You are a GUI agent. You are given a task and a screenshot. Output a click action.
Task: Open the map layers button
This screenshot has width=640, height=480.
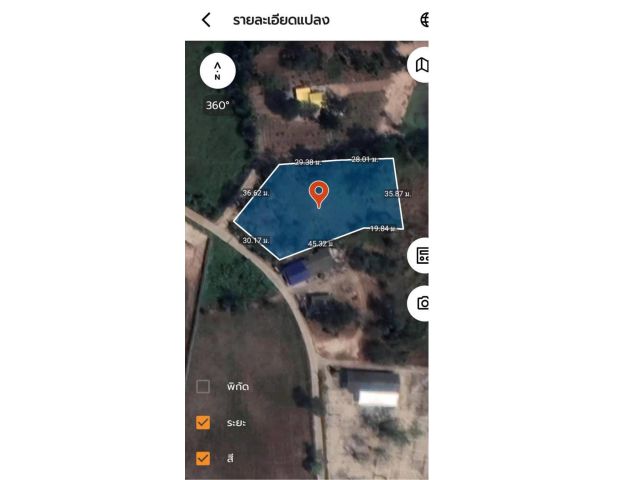pos(420,65)
